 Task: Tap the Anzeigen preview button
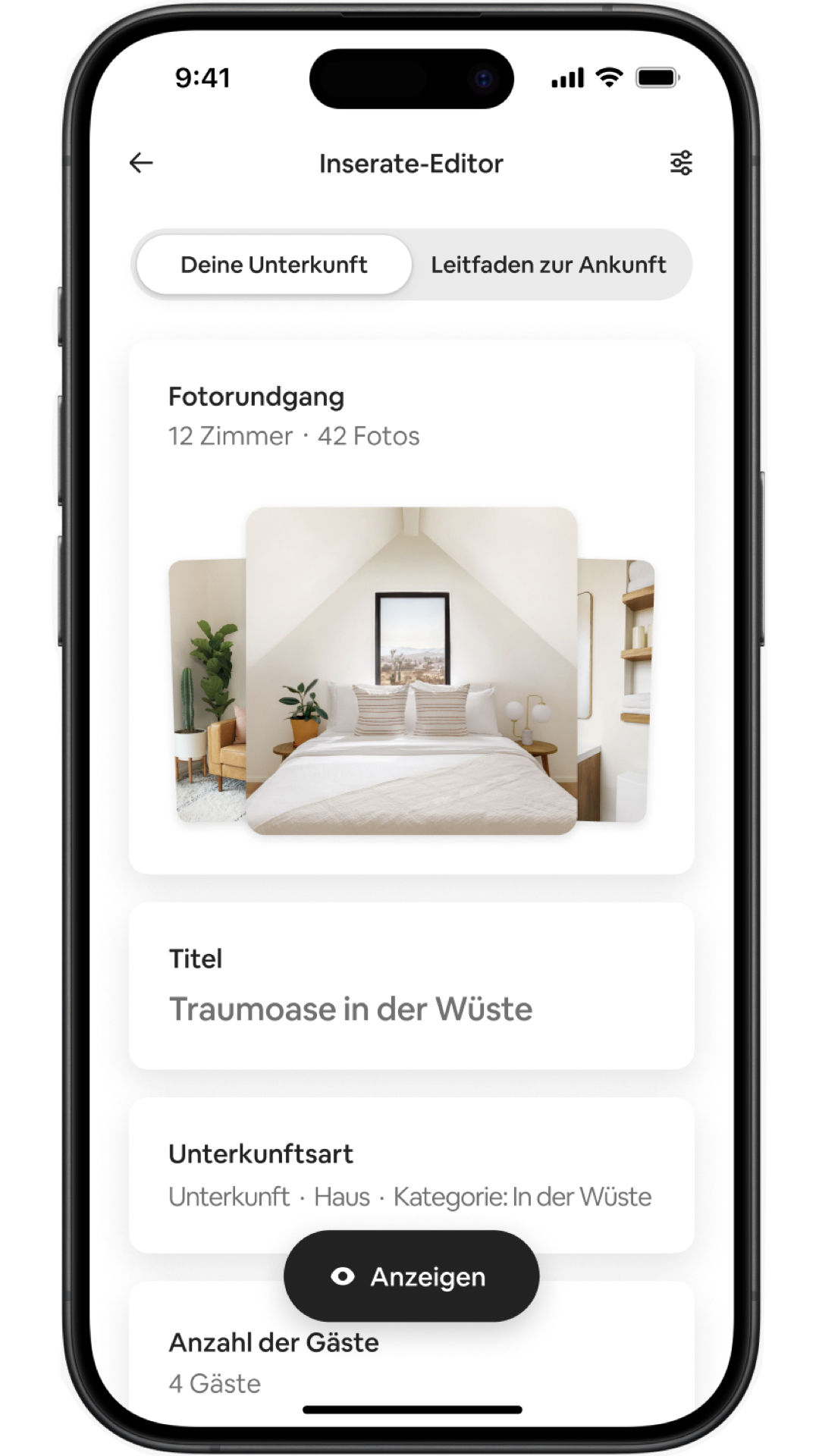pyautogui.click(x=411, y=1276)
